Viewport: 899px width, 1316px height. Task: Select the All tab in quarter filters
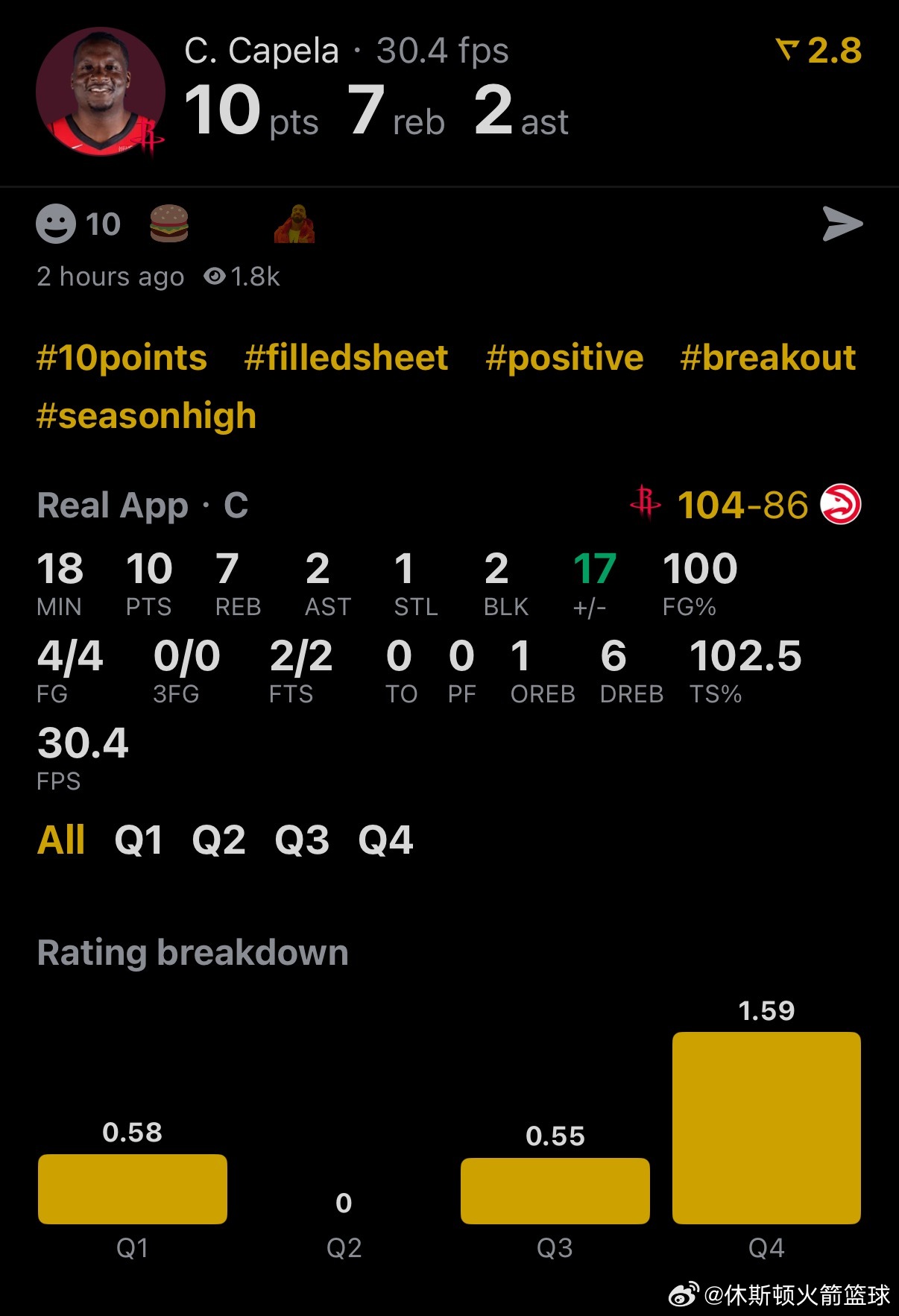(62, 840)
